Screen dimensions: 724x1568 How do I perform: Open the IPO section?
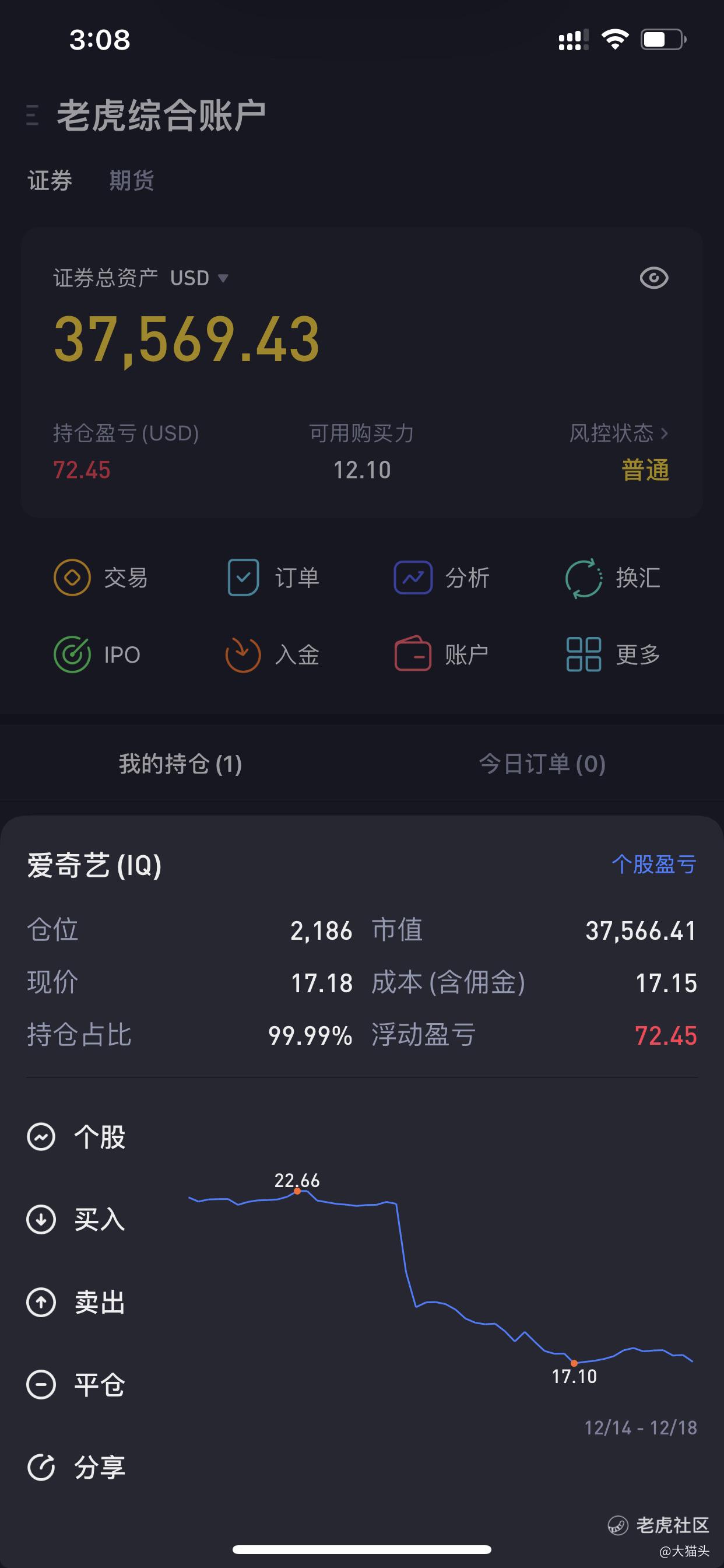click(97, 654)
